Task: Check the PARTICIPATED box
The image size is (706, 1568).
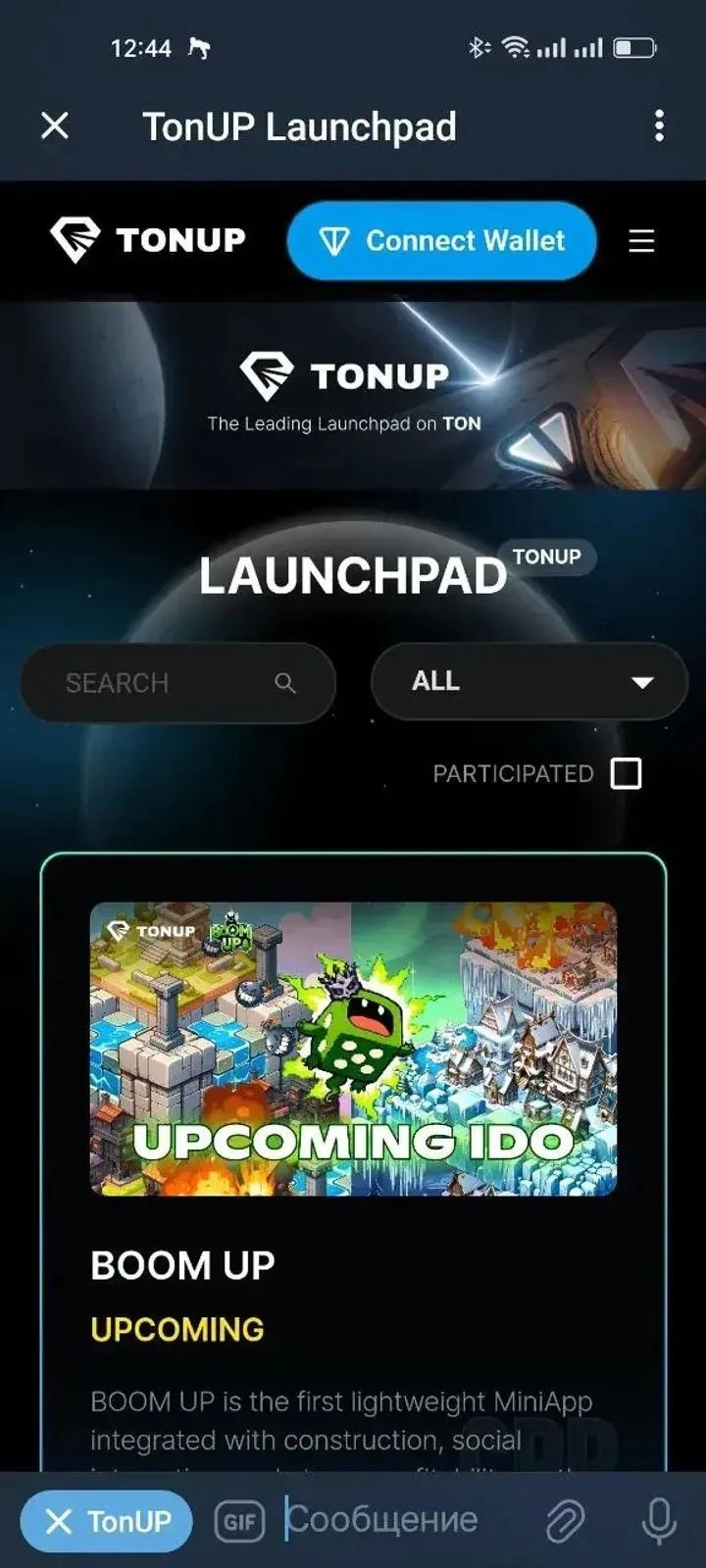Action: tap(626, 773)
